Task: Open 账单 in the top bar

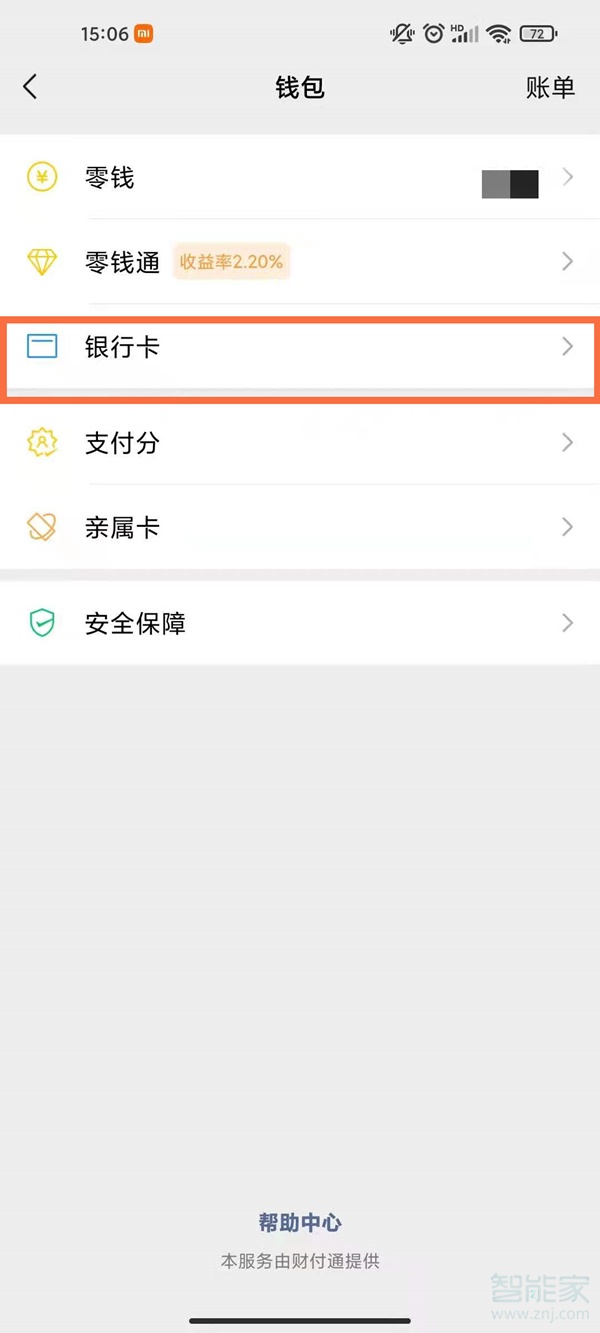Action: [x=550, y=87]
